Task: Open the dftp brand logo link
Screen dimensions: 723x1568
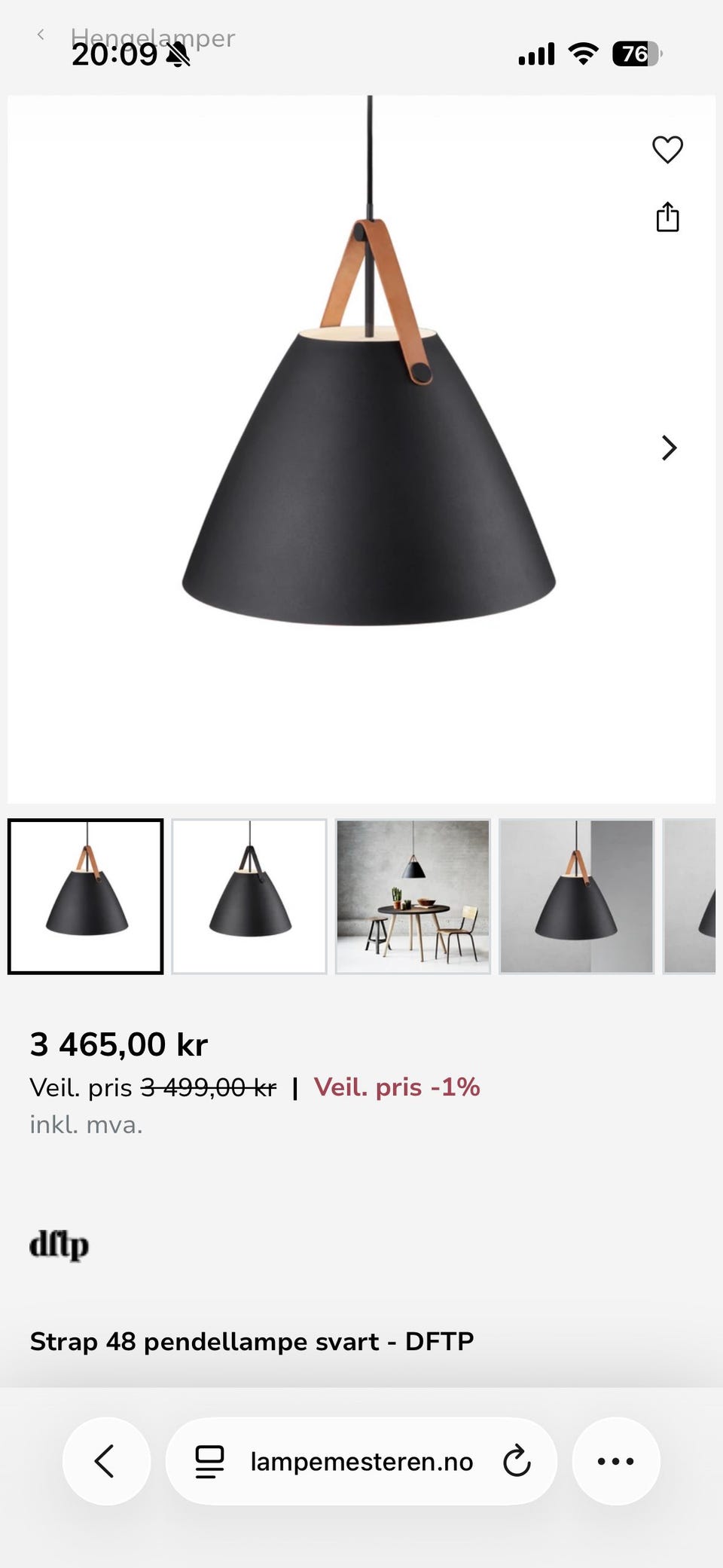Action: click(59, 1245)
